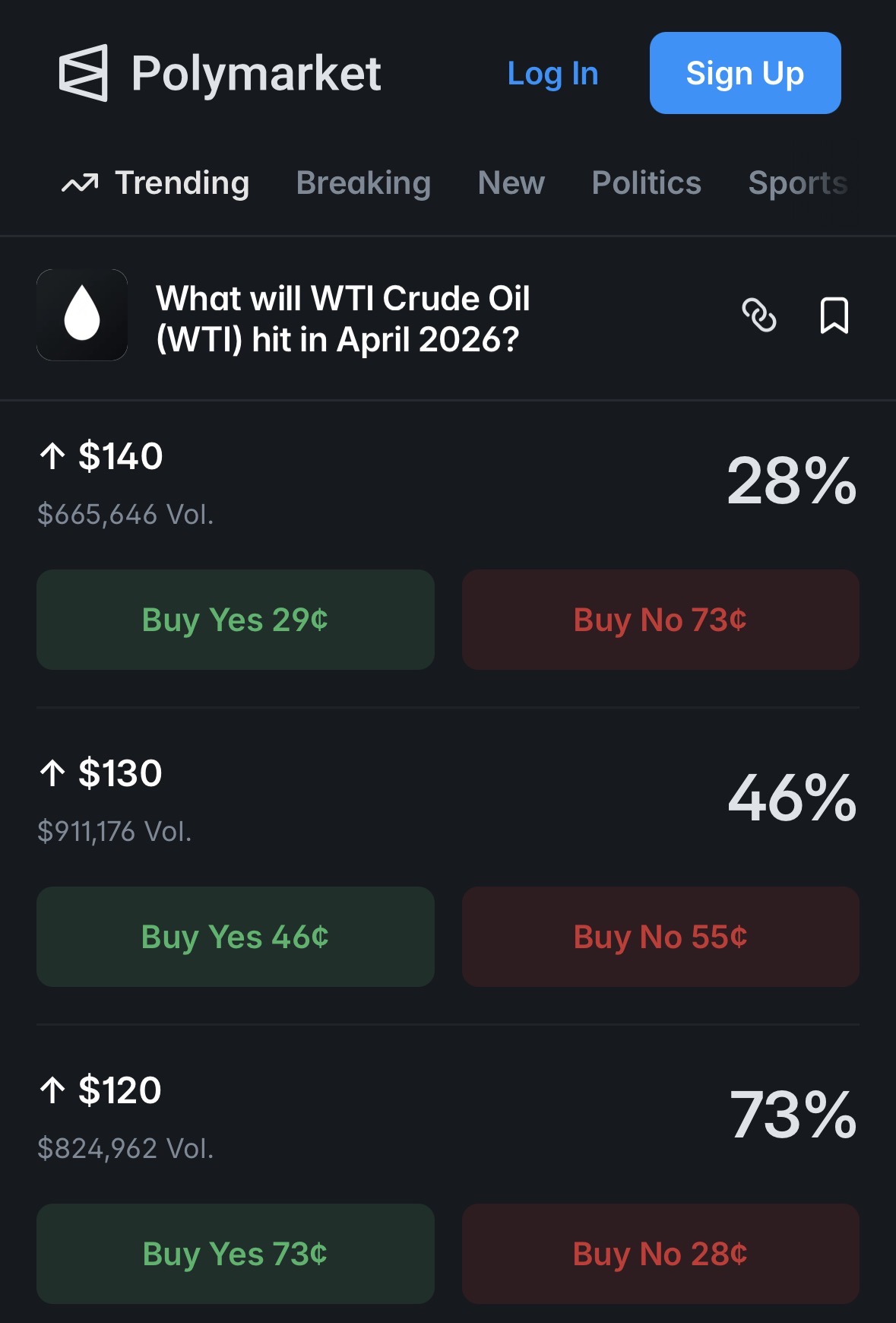Go to the Sports tab
The image size is (896, 1323).
pos(797,183)
